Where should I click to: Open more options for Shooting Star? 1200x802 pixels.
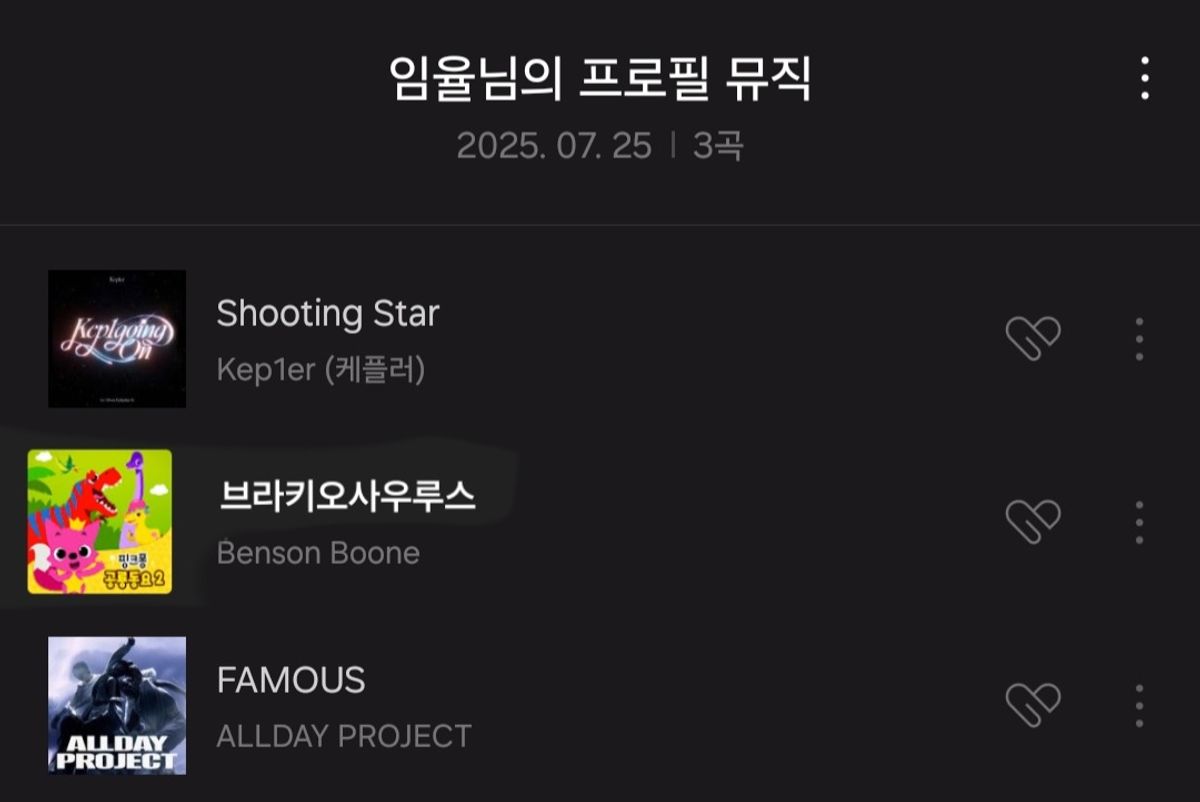tap(1139, 339)
